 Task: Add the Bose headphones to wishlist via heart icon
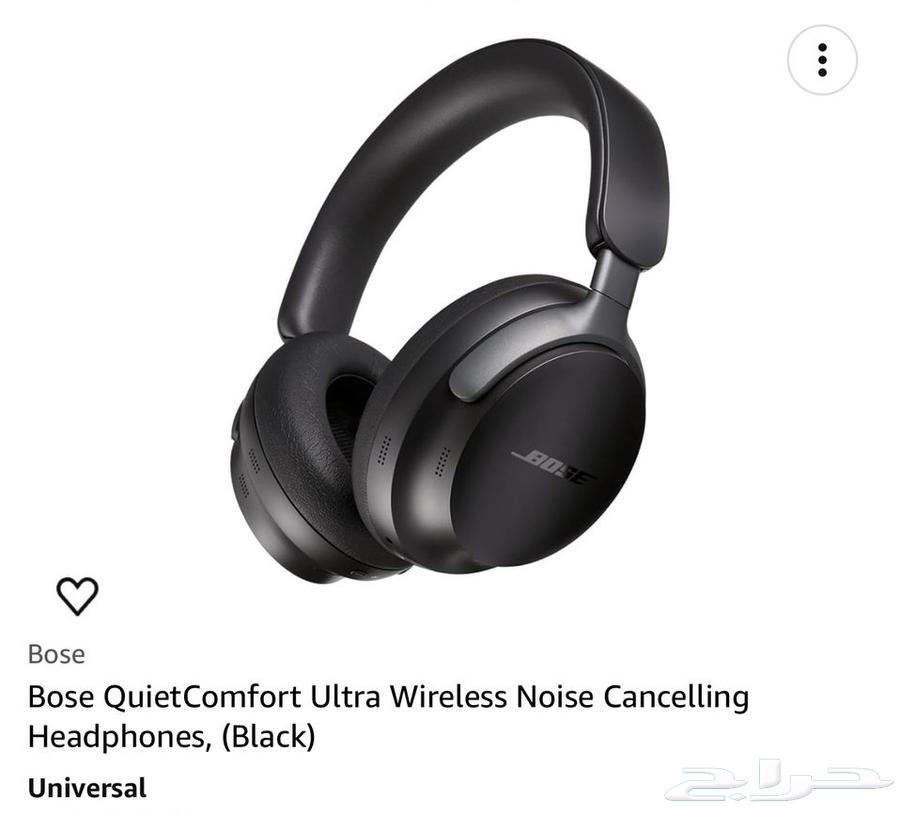[77, 596]
